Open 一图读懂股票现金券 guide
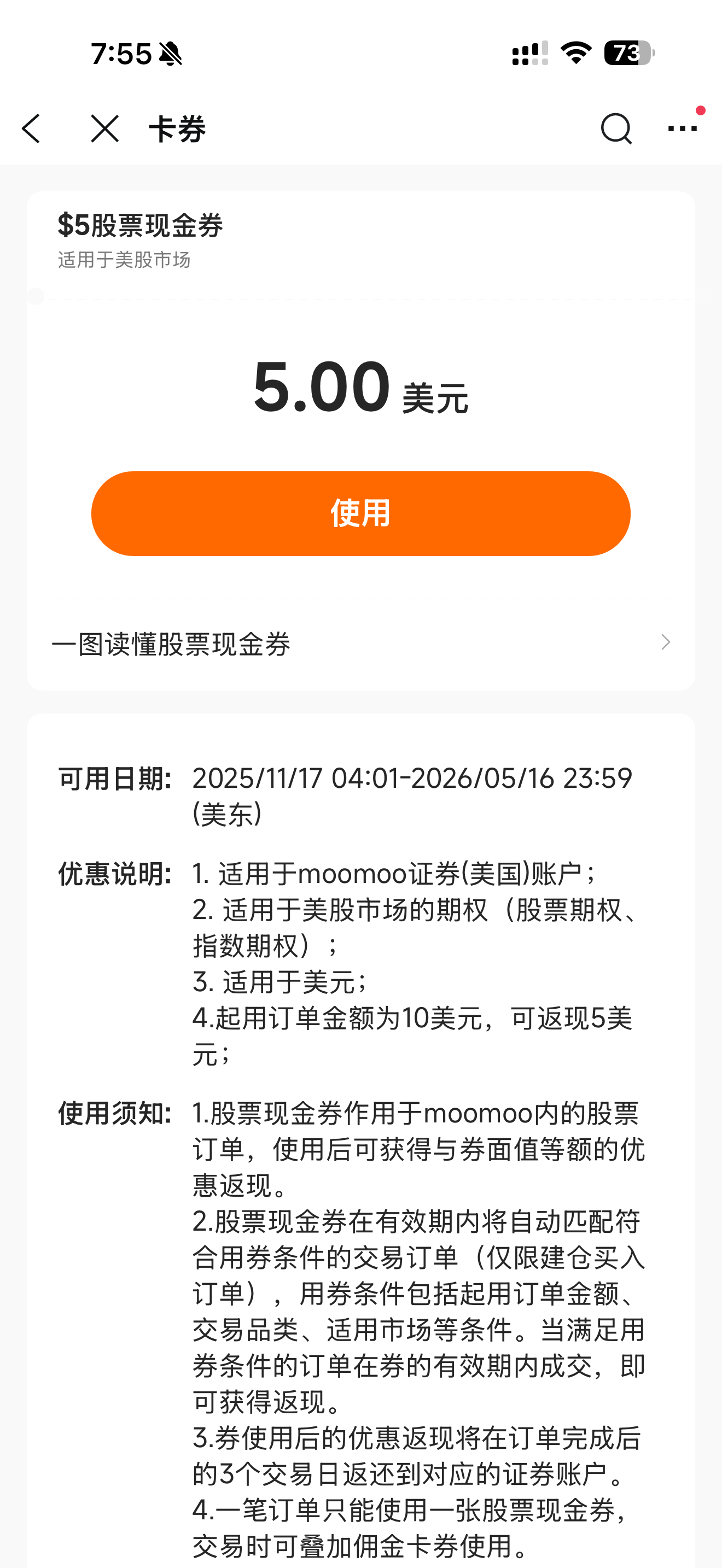This screenshot has height=1568, width=722. tap(360, 643)
